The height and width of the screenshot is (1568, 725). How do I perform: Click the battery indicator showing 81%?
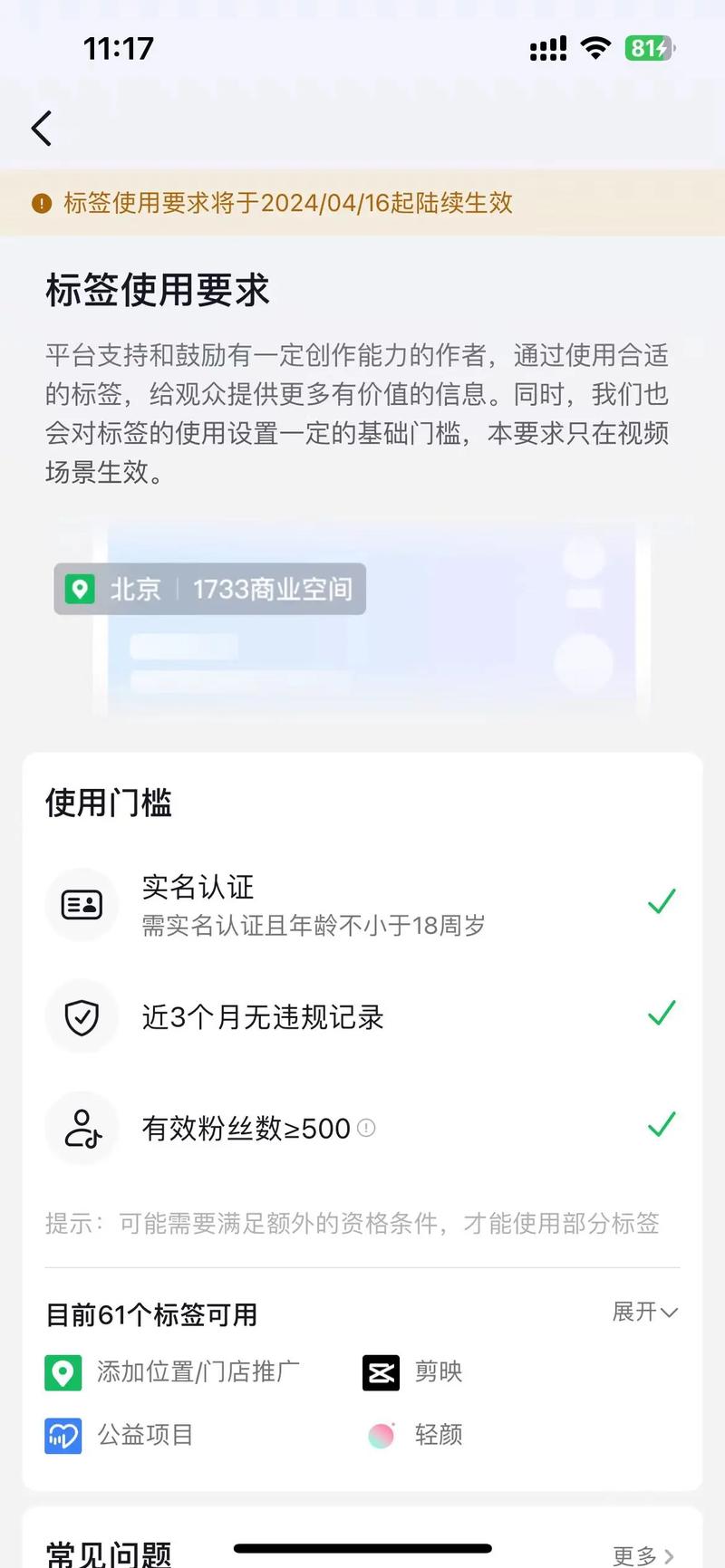point(649,49)
